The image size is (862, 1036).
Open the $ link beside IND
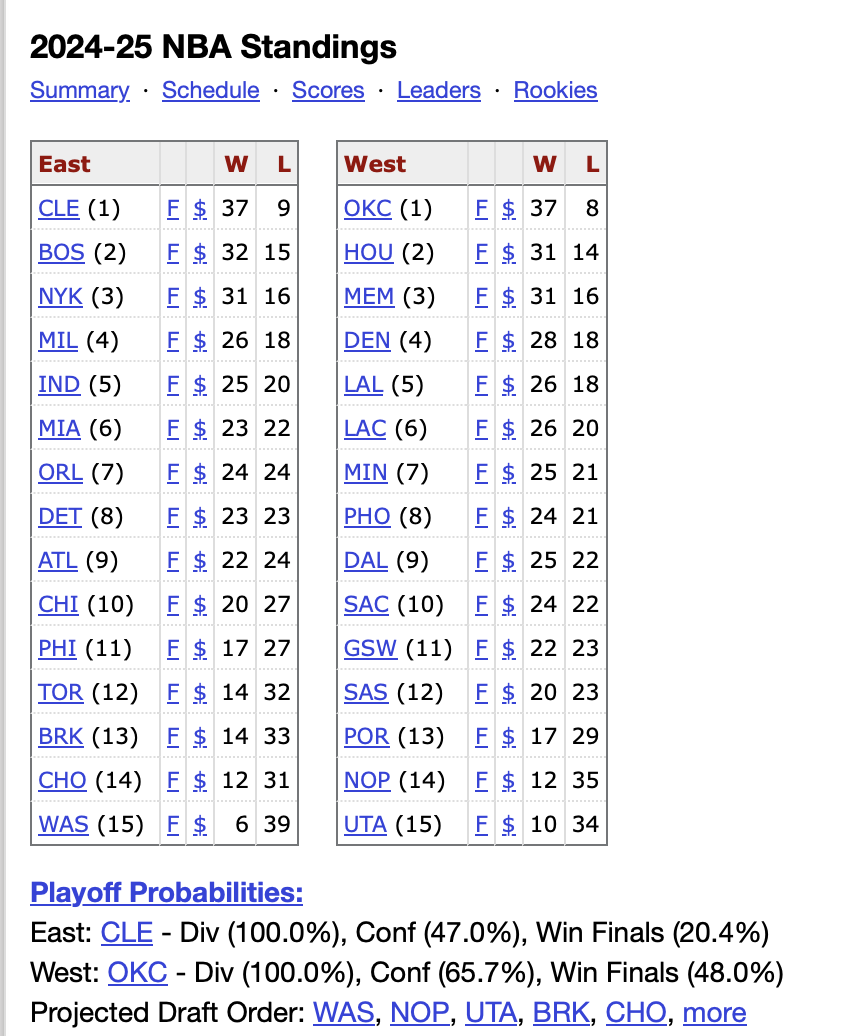pyautogui.click(x=200, y=385)
